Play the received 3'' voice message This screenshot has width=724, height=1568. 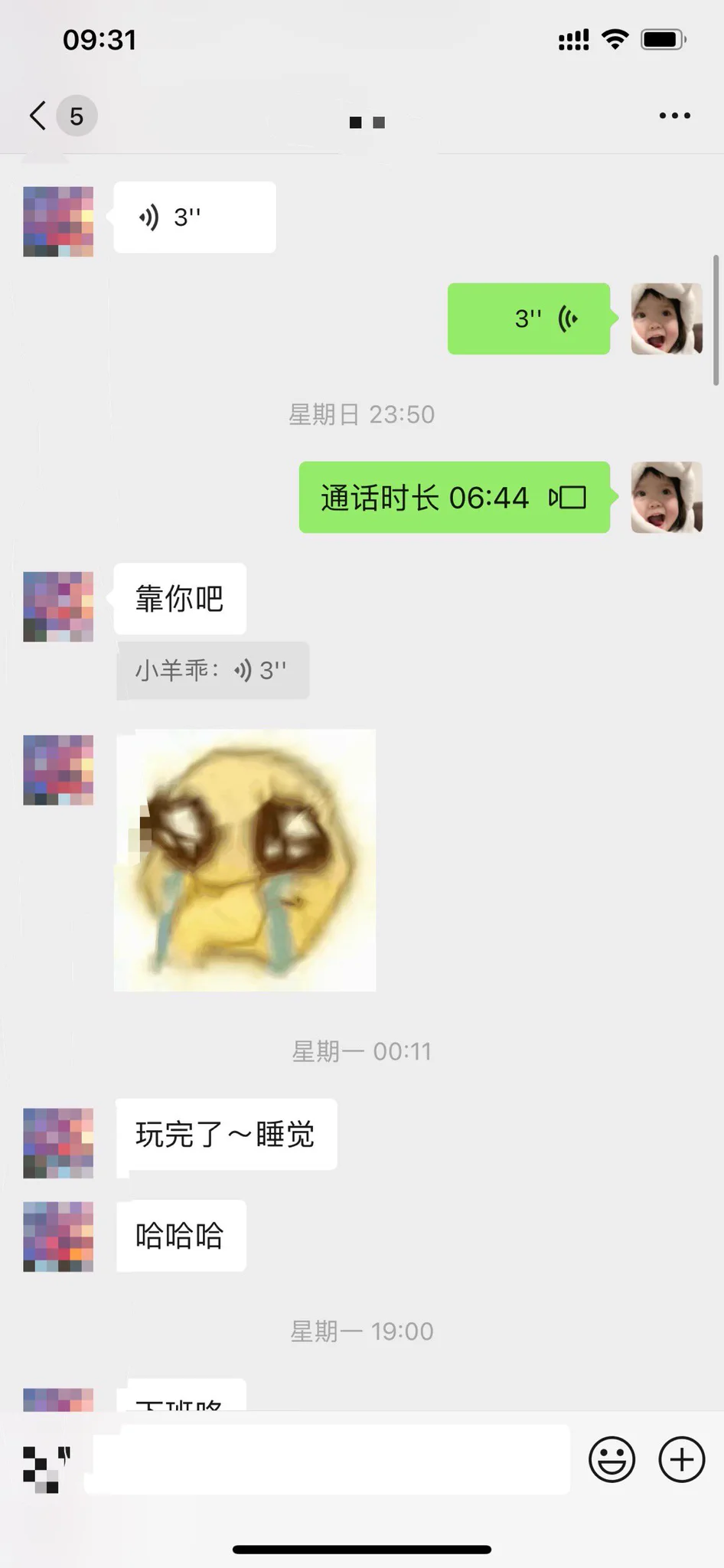[194, 217]
